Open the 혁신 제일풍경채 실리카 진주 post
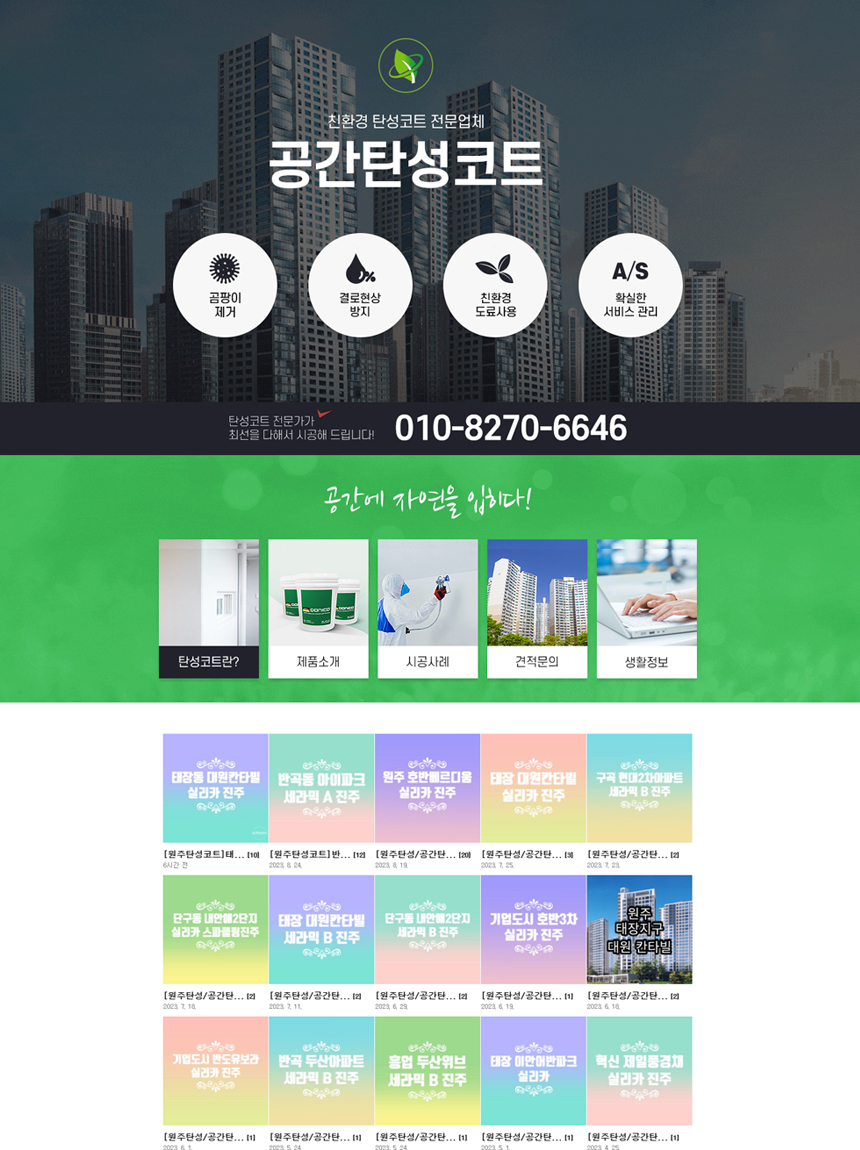 click(639, 1071)
